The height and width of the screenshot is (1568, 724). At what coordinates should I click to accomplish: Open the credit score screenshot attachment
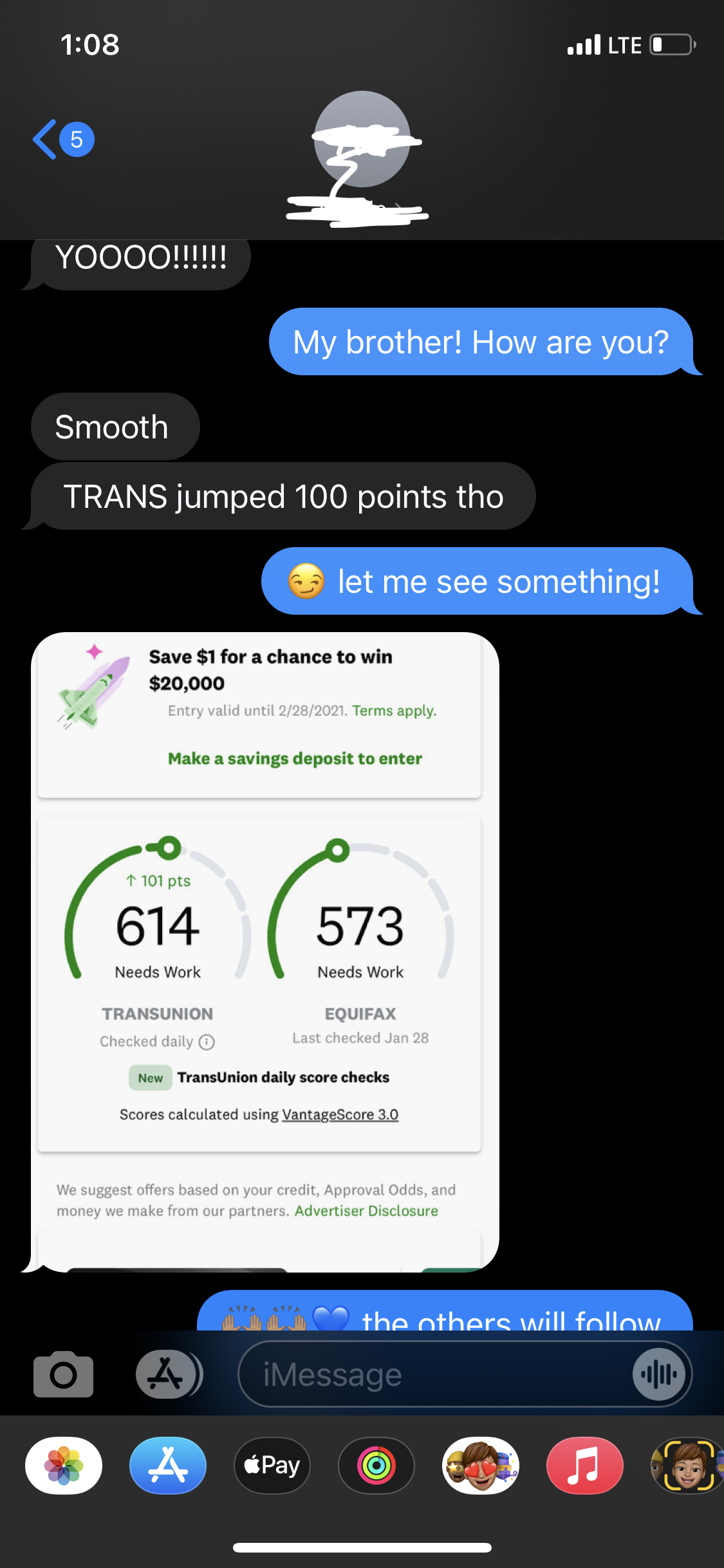pyautogui.click(x=265, y=951)
